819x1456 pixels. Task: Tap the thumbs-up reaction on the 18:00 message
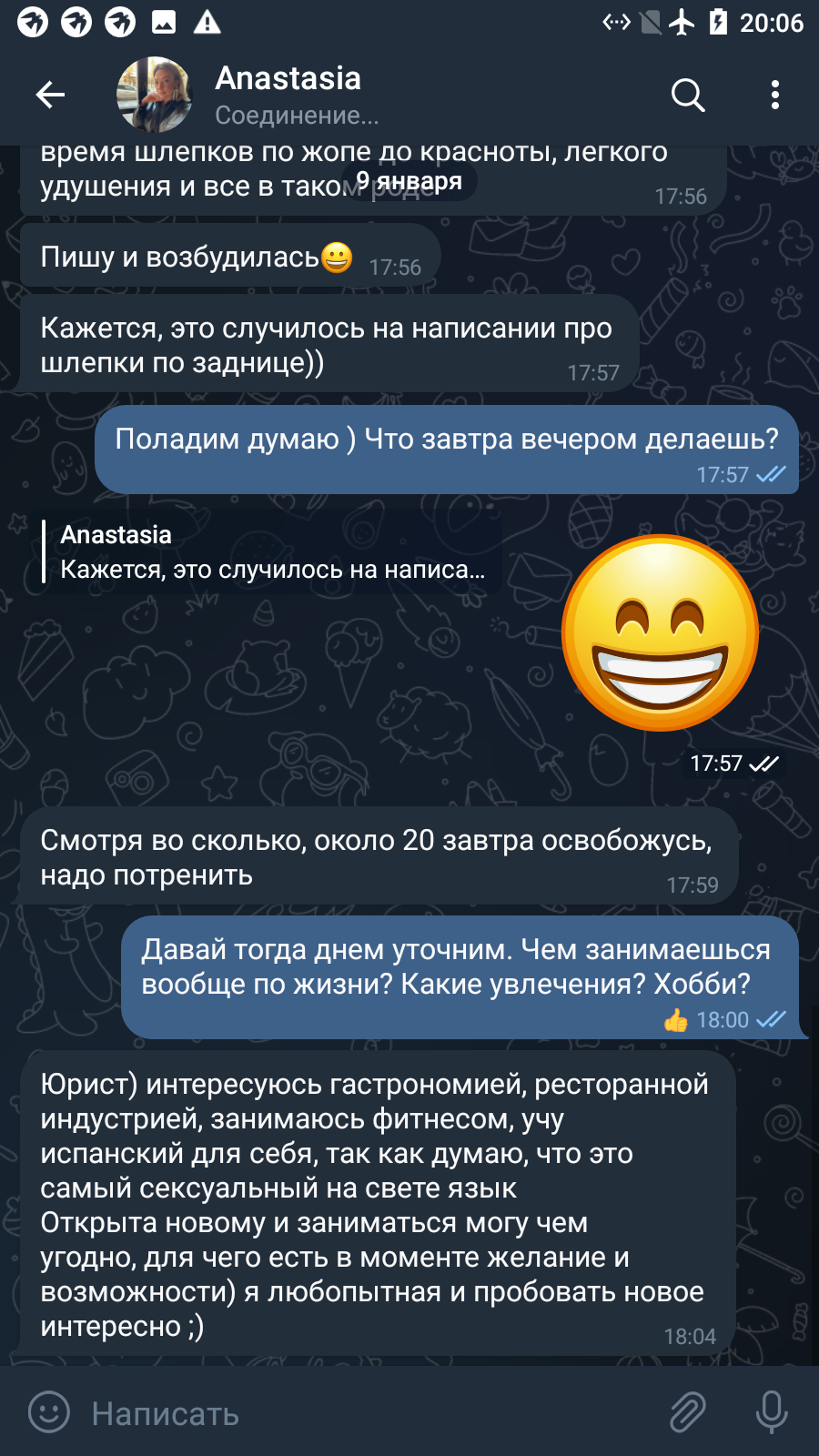pyautogui.click(x=676, y=1020)
